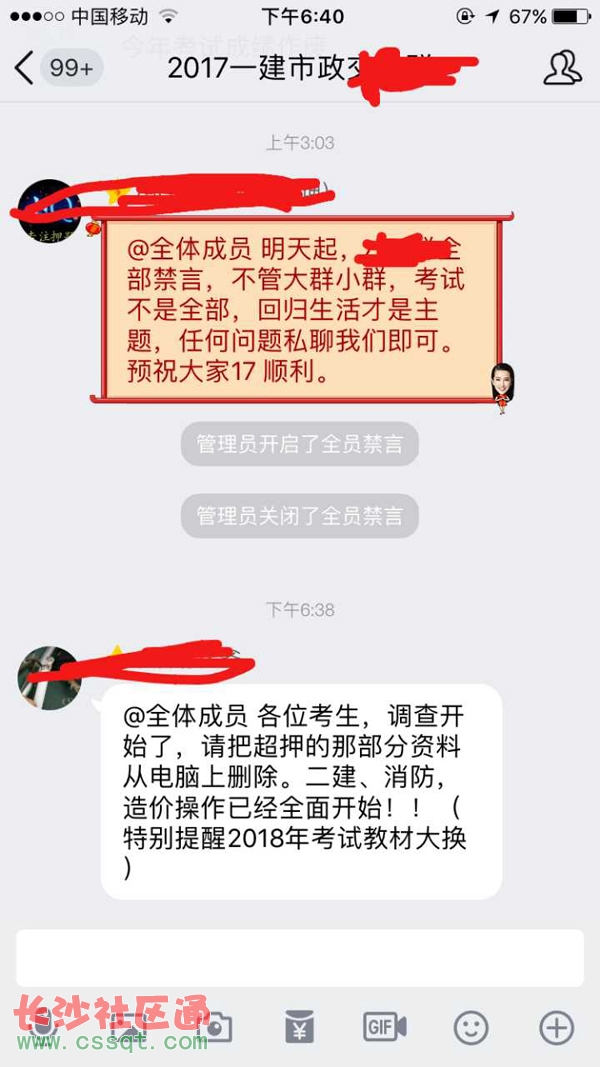The image size is (600, 1067).
Task: Open the group members profile icon
Action: (562, 68)
